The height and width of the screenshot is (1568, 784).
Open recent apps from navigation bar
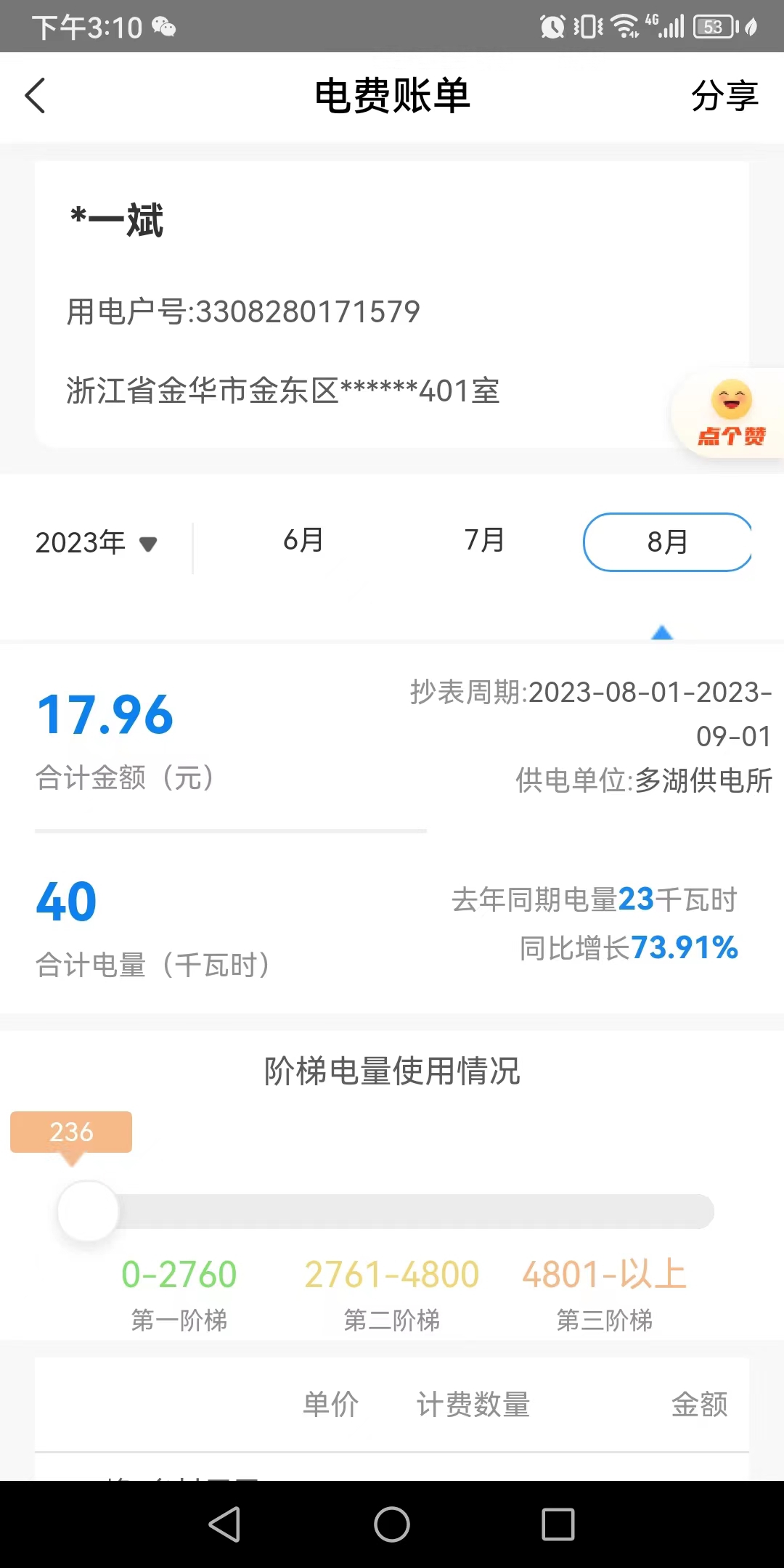point(558,1524)
